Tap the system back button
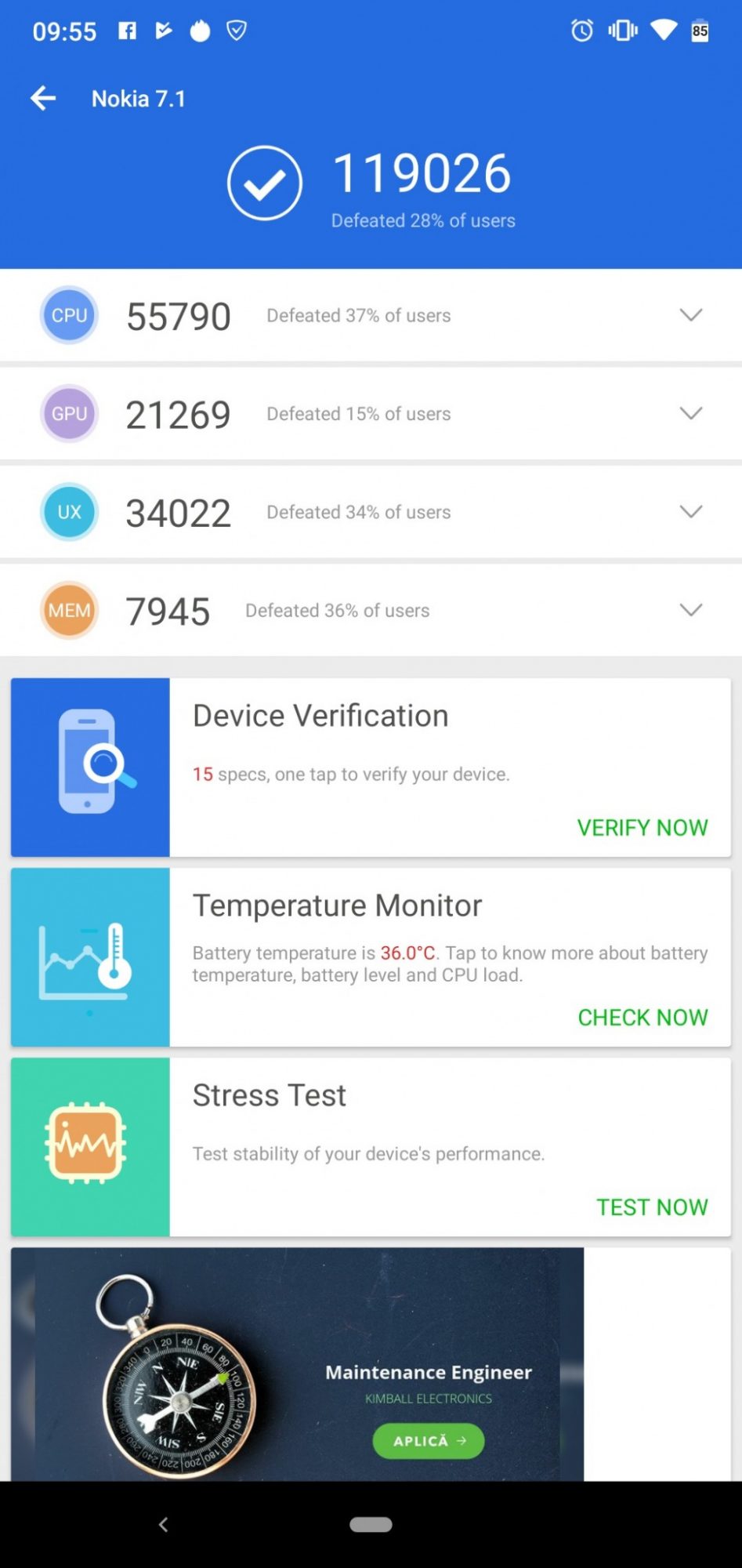The width and height of the screenshot is (742, 1568). point(163,1524)
